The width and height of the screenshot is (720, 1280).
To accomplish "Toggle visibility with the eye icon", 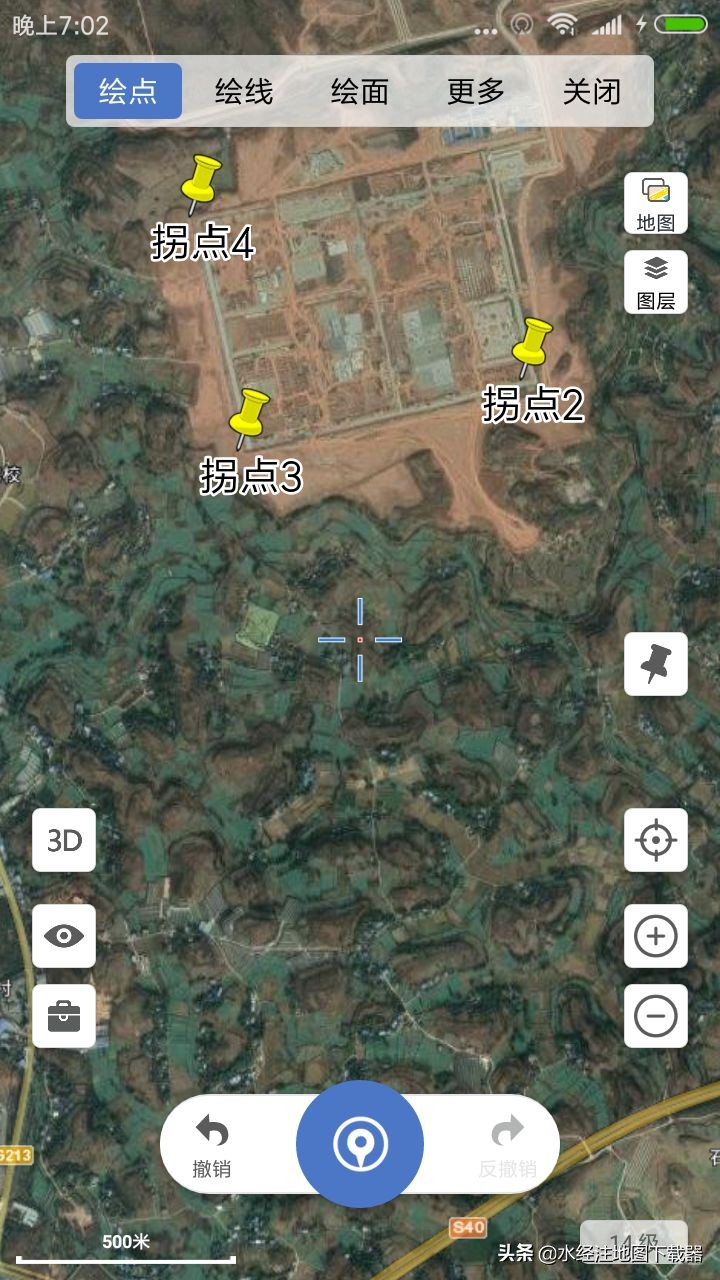I will click(x=64, y=936).
